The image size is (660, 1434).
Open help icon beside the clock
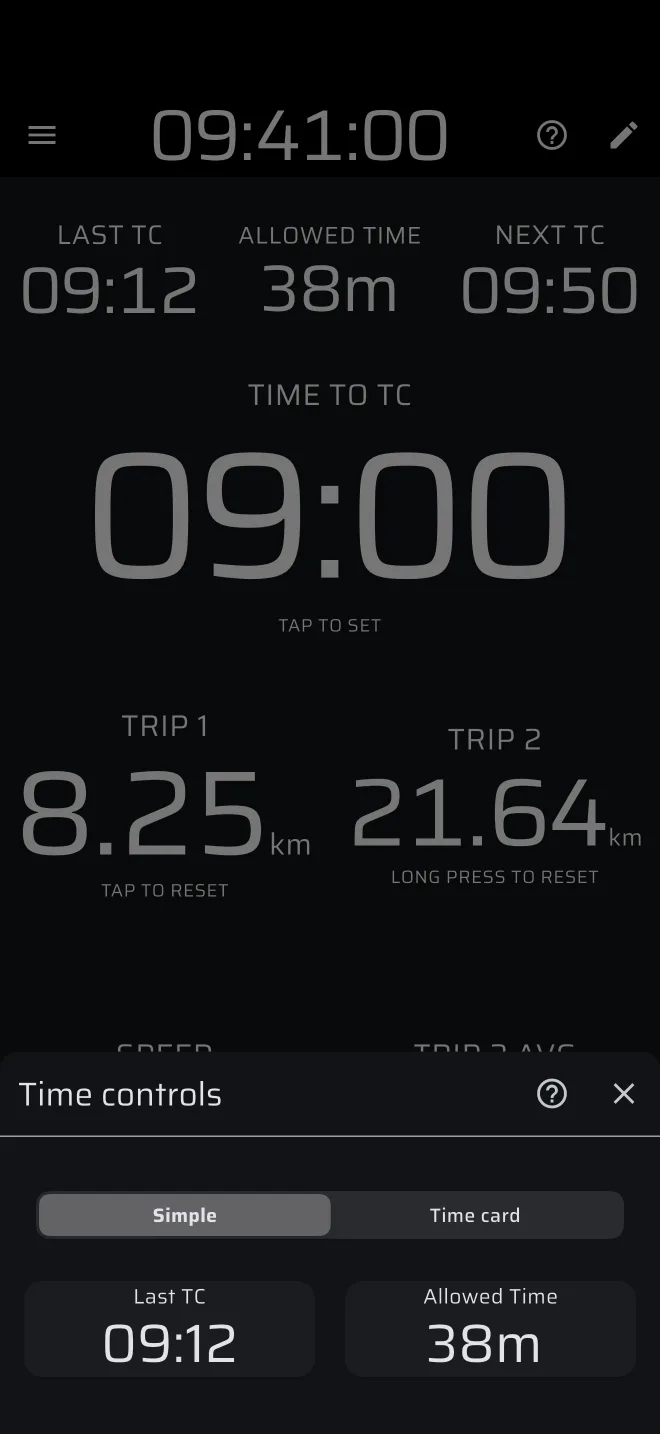click(x=552, y=135)
